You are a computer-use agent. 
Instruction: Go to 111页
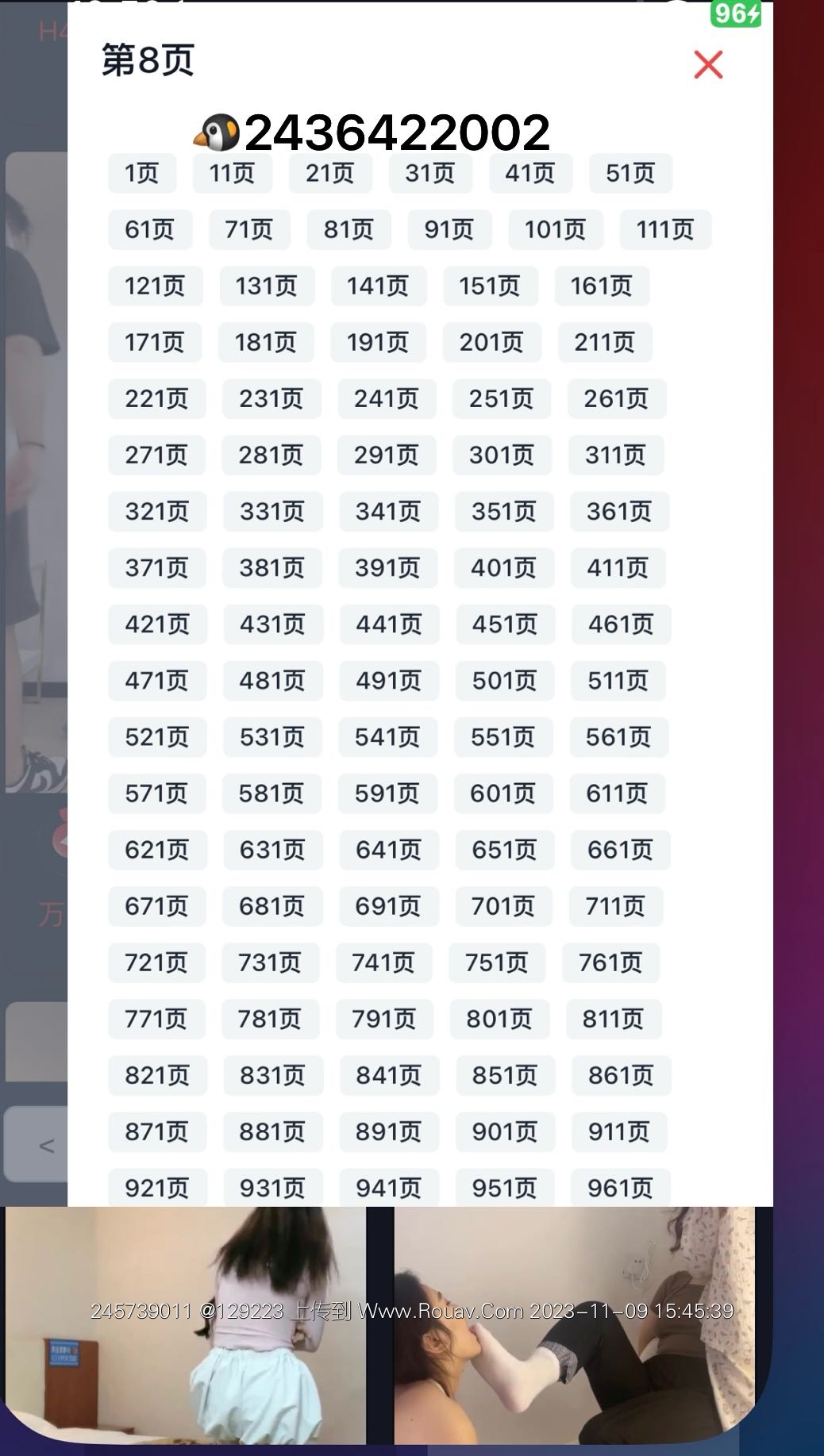click(664, 230)
